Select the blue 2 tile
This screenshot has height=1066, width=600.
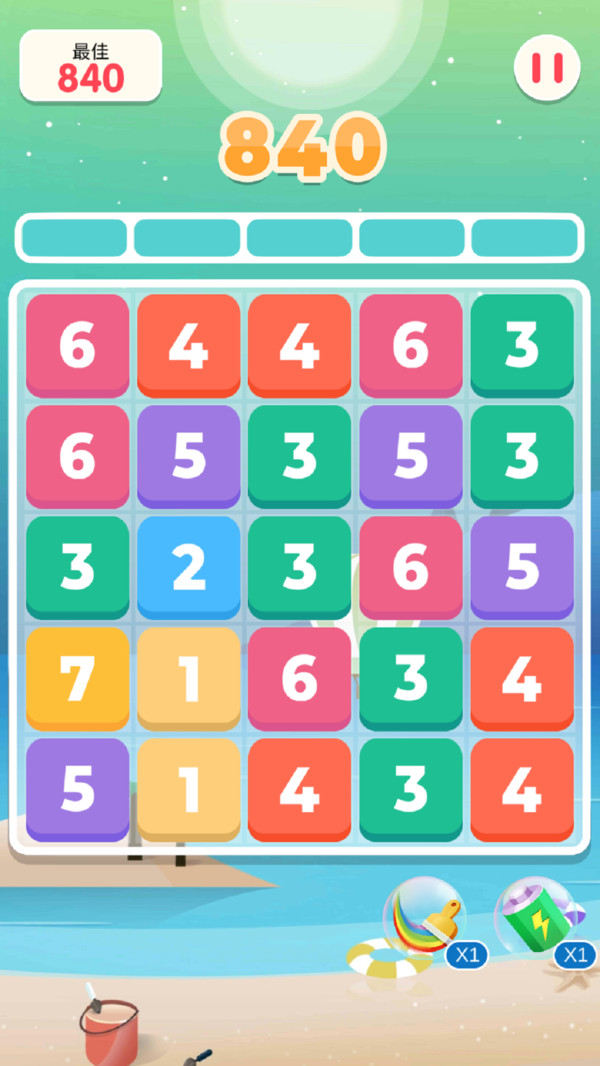pos(189,566)
